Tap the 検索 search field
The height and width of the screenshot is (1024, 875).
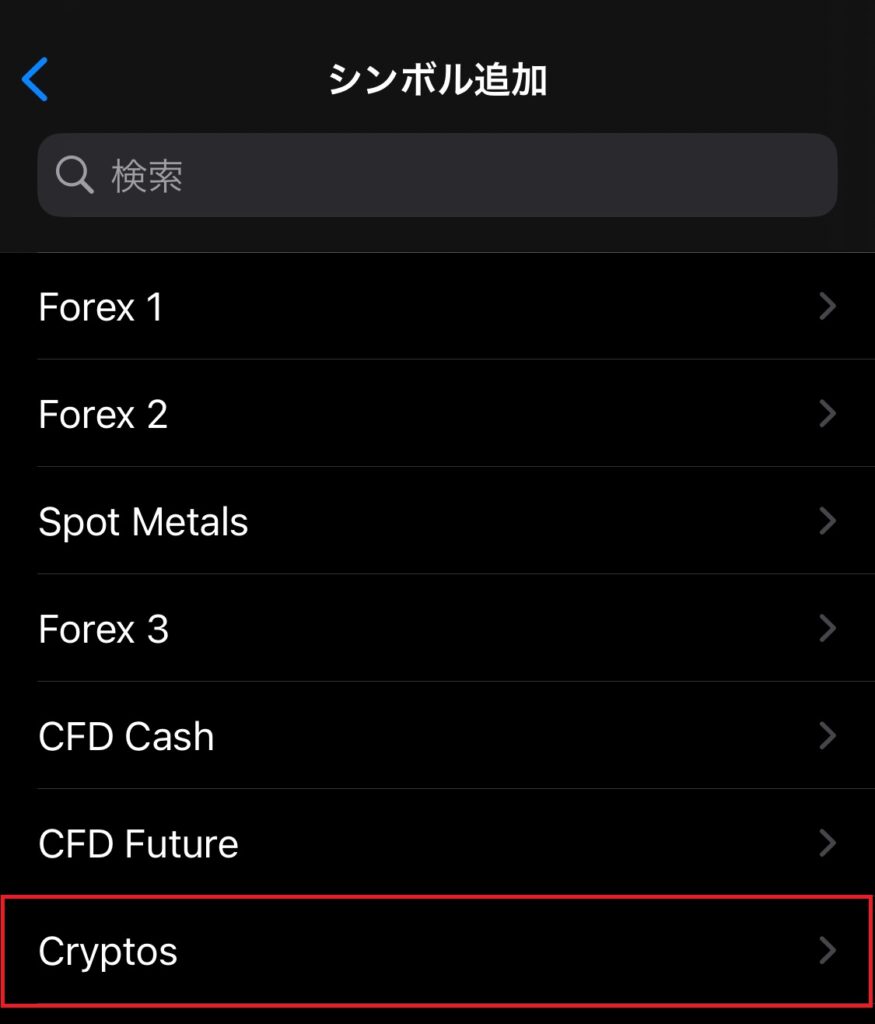coord(437,176)
